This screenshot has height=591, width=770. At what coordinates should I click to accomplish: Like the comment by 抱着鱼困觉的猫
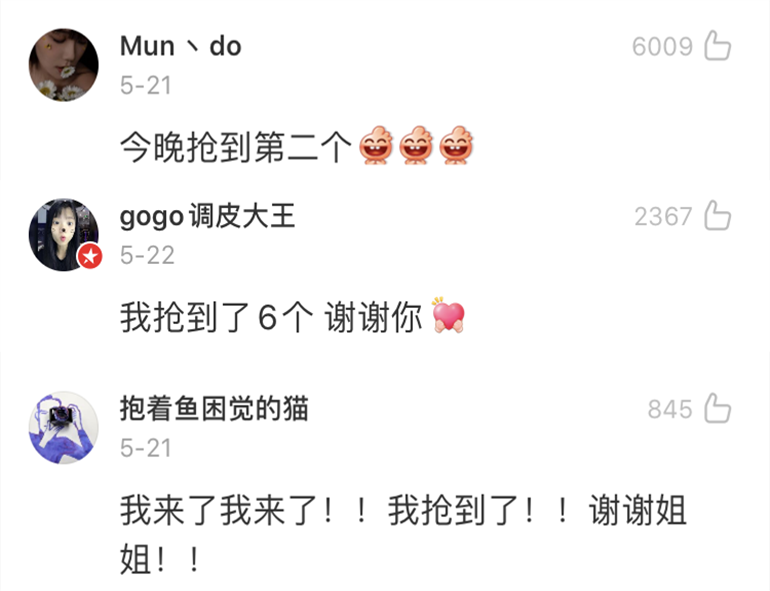click(717, 408)
